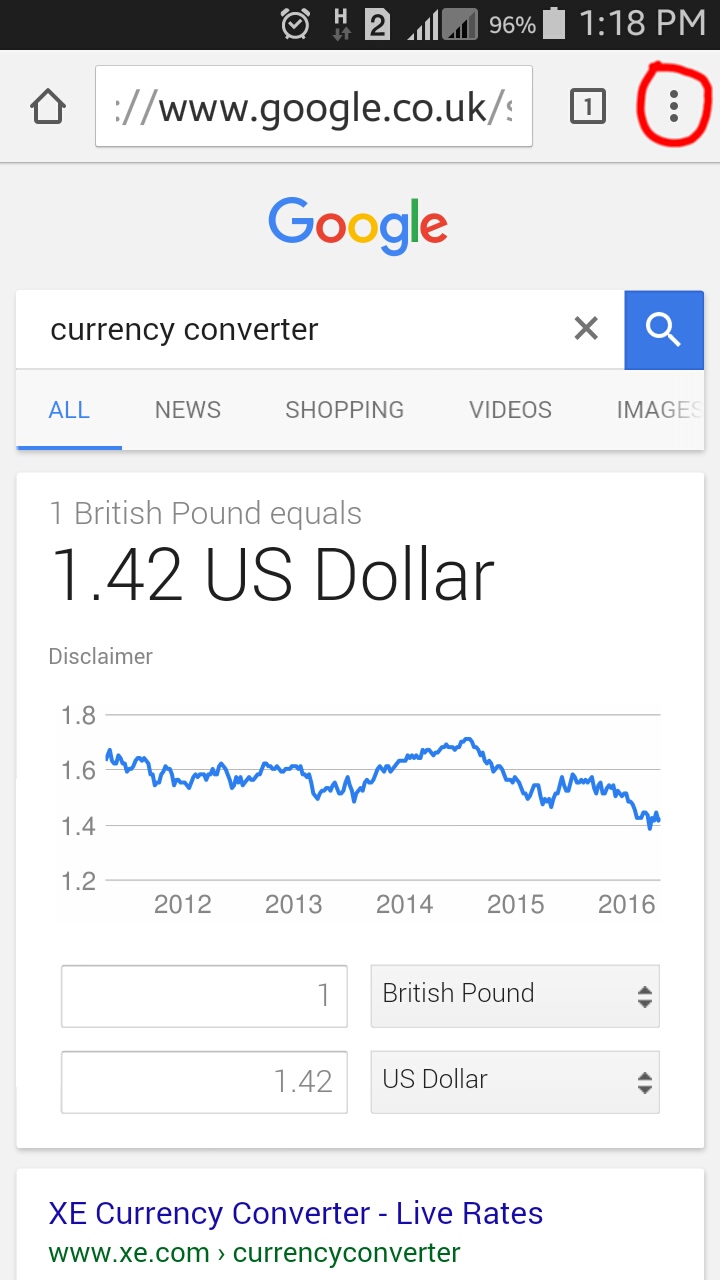Edit the US Dollar amount field
The image size is (720, 1280).
[204, 1081]
